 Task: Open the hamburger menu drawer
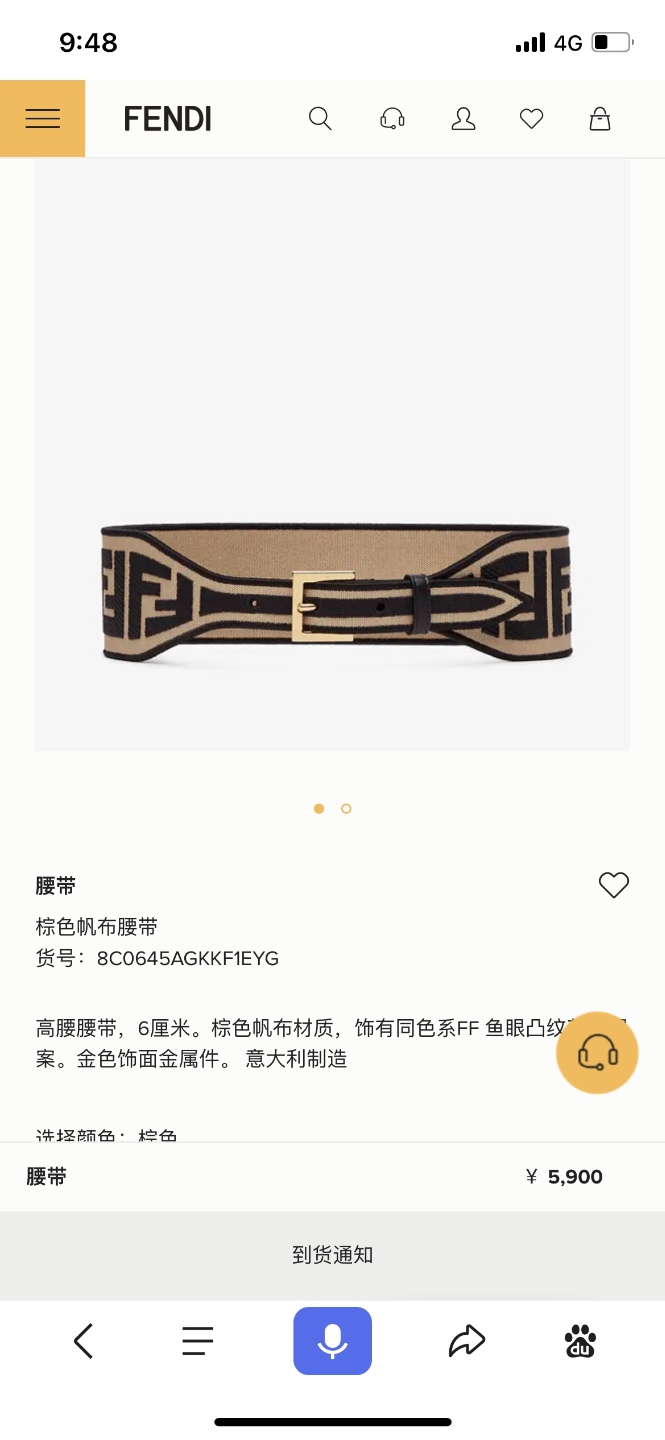pyautogui.click(x=42, y=119)
